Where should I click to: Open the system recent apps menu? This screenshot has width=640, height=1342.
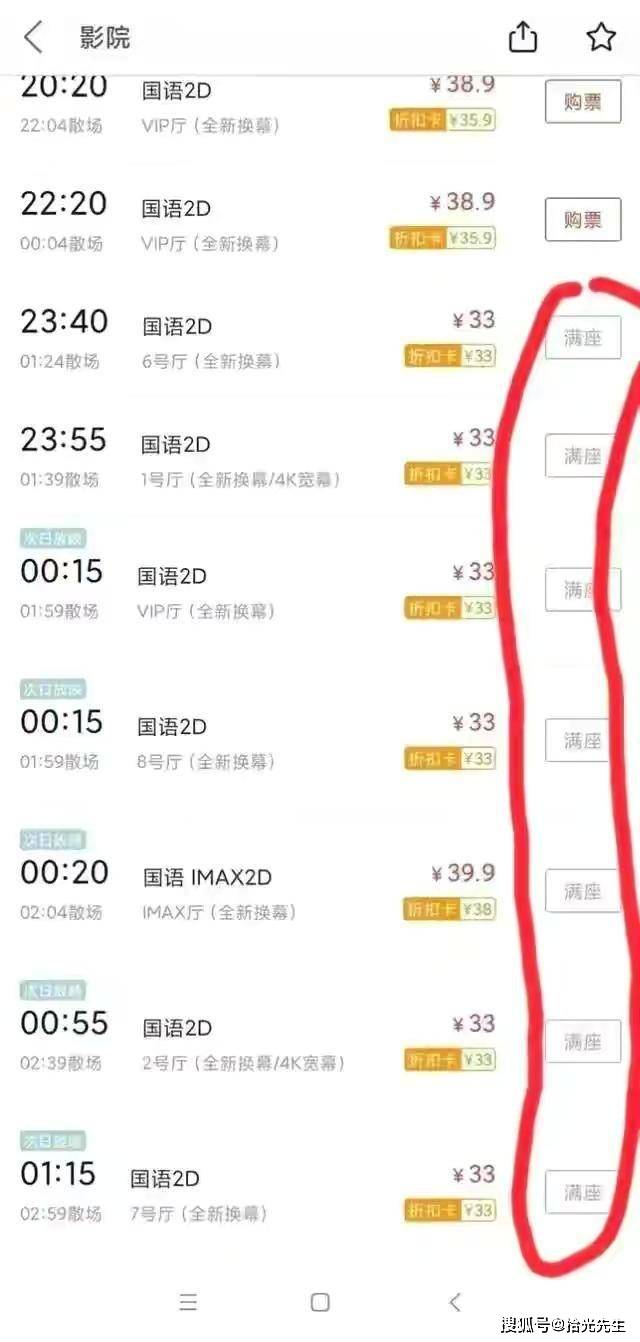click(188, 1302)
